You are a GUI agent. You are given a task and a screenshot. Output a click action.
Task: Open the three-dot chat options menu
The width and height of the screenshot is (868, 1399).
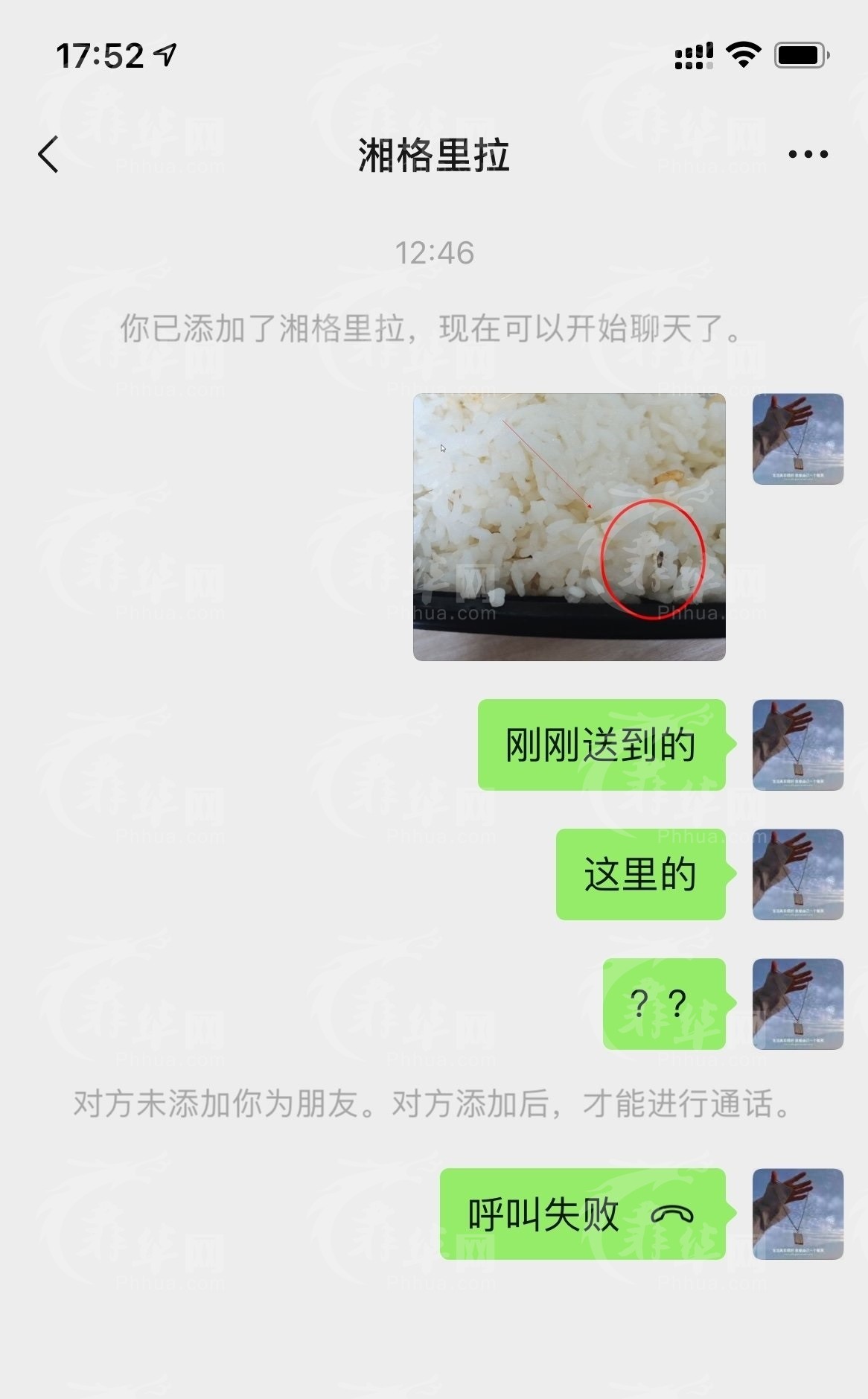[x=808, y=155]
